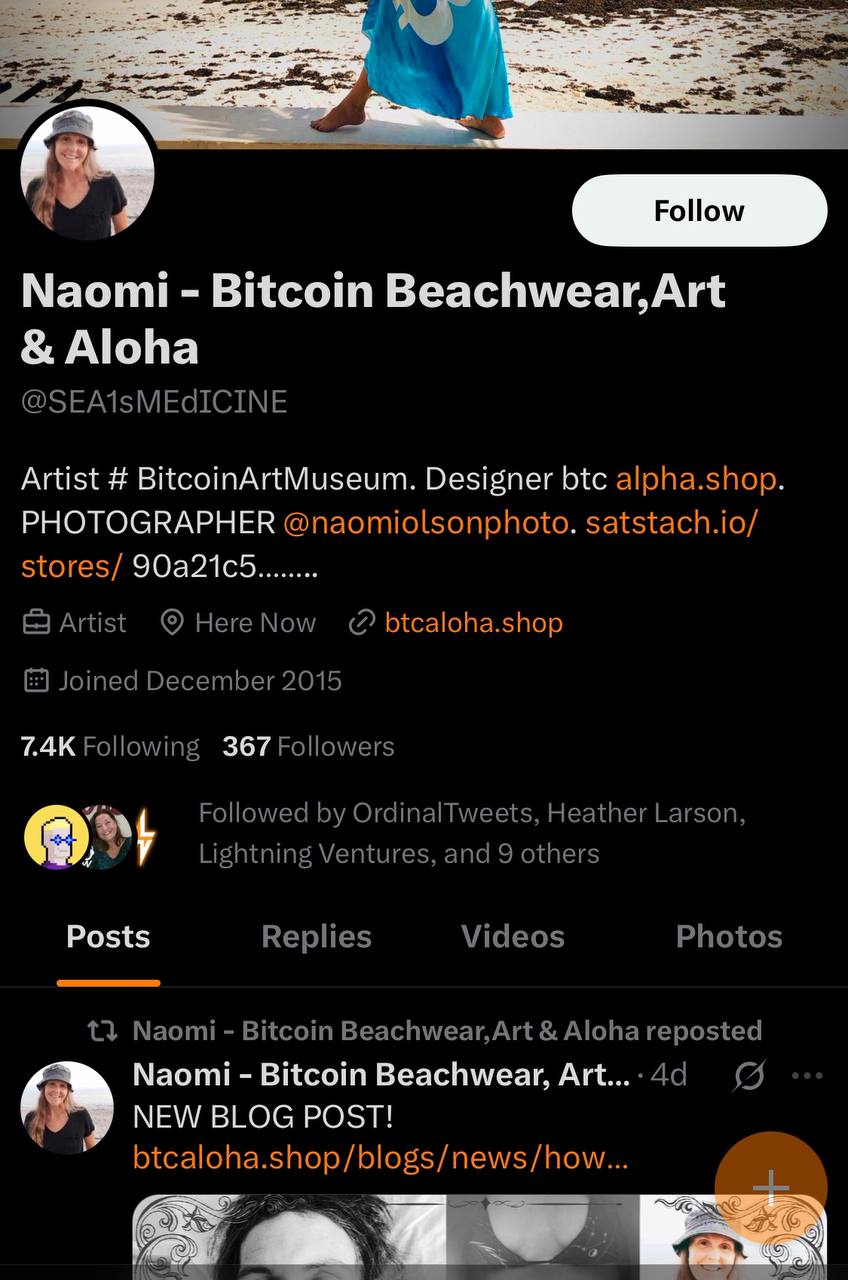Image resolution: width=848 pixels, height=1280 pixels.
Task: Switch to the Videos tab
Action: click(513, 937)
